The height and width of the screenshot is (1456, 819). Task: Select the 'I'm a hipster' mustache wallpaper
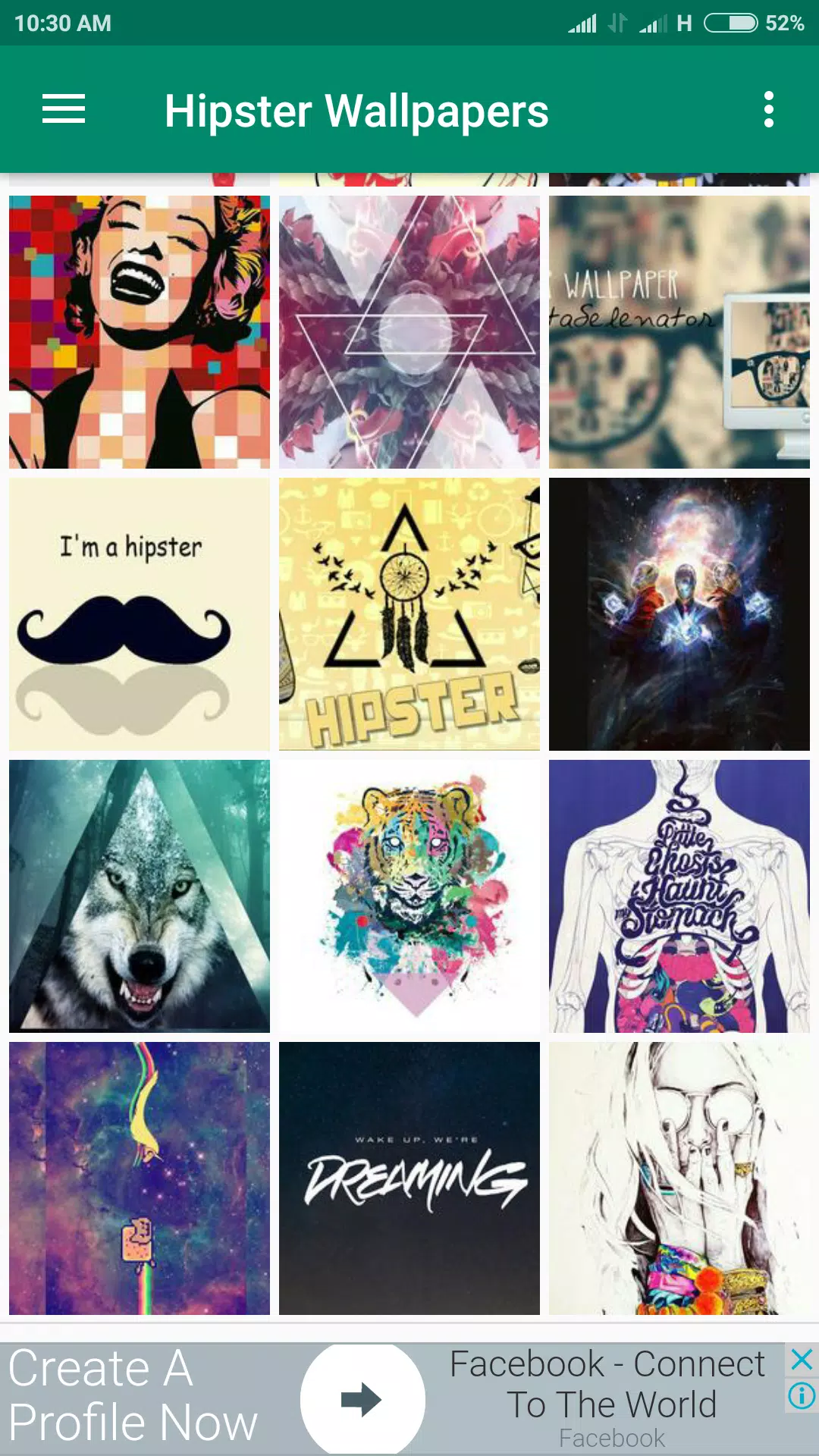tap(138, 613)
